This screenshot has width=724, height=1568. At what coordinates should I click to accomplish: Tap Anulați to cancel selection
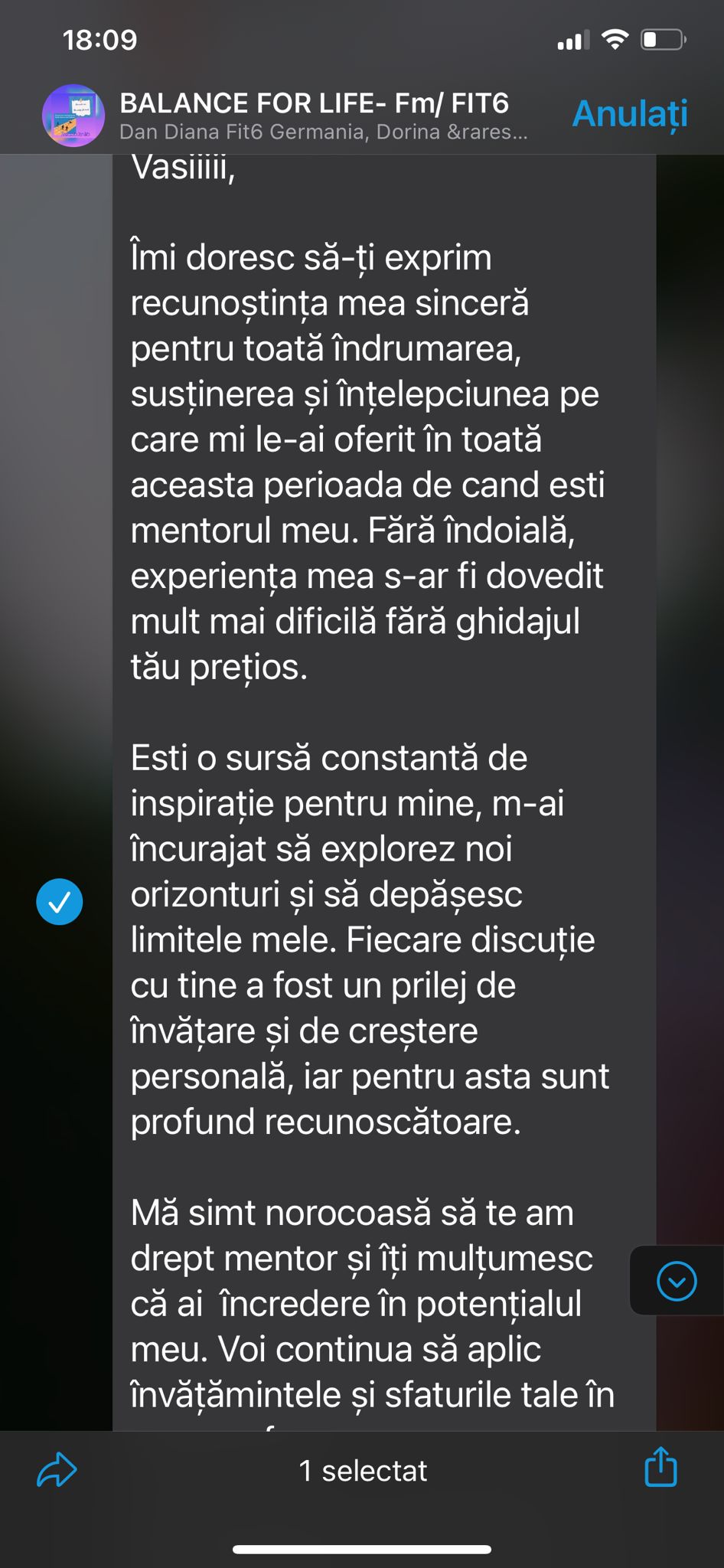tap(630, 114)
